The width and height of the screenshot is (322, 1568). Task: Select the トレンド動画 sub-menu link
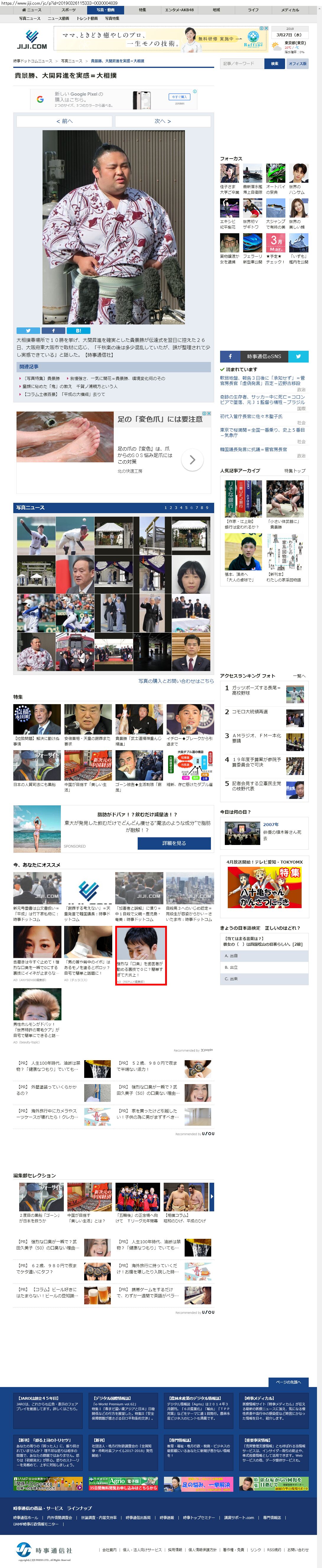[x=87, y=18]
